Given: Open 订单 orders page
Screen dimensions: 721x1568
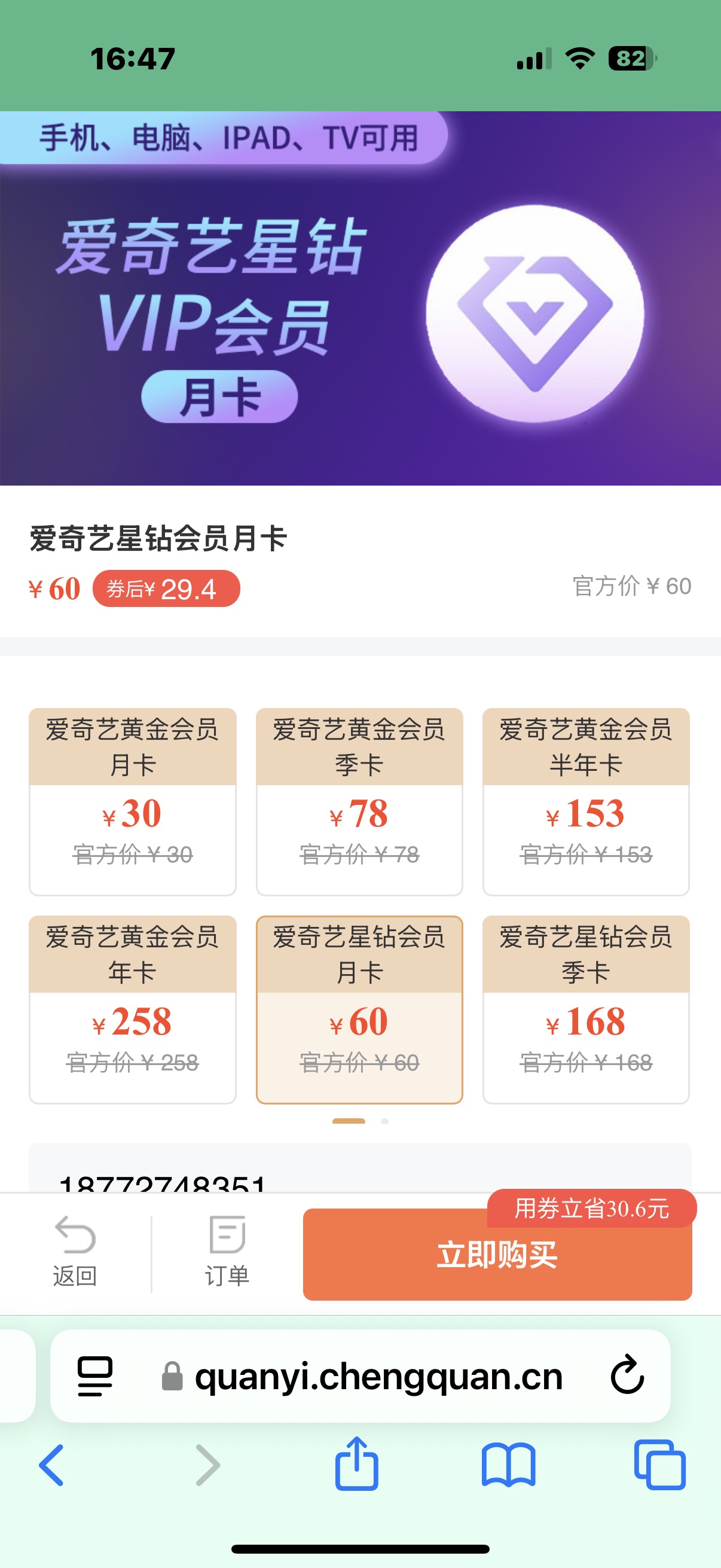Looking at the screenshot, I should (227, 1252).
